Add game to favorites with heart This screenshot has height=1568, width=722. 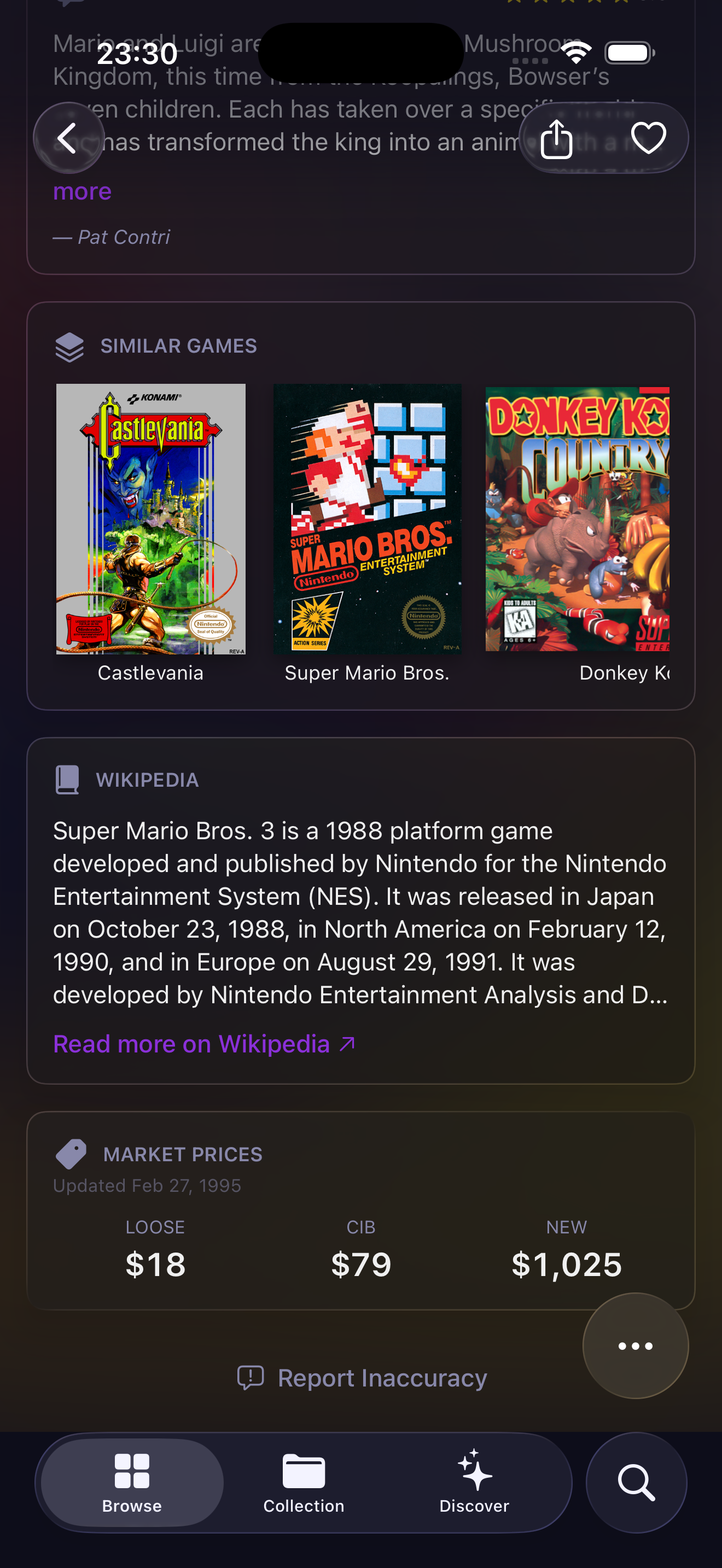[648, 138]
